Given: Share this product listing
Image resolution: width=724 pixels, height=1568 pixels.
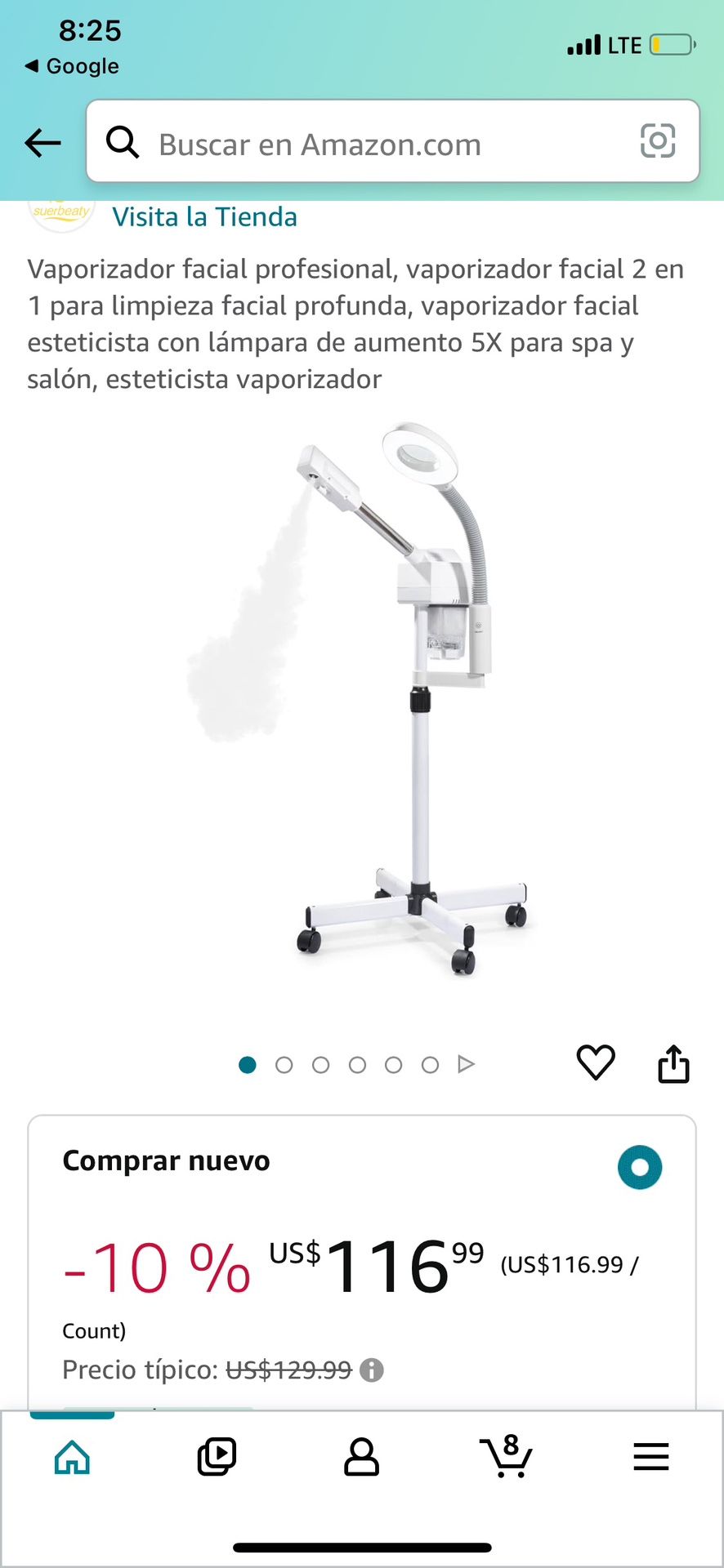Looking at the screenshot, I should coord(673,1063).
